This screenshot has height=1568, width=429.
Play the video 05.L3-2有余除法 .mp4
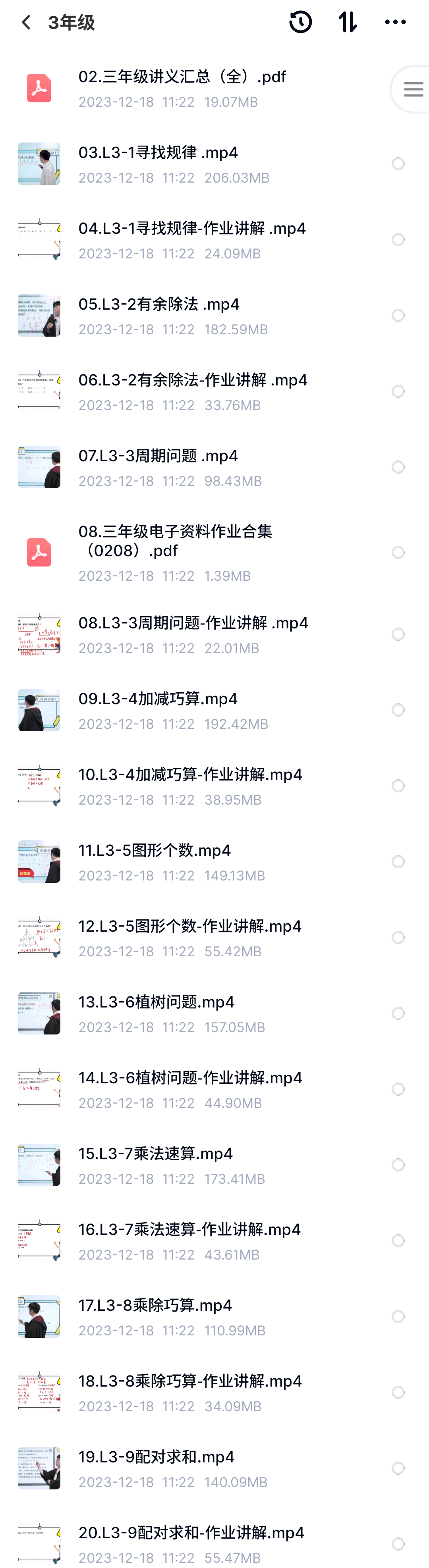coord(159,315)
